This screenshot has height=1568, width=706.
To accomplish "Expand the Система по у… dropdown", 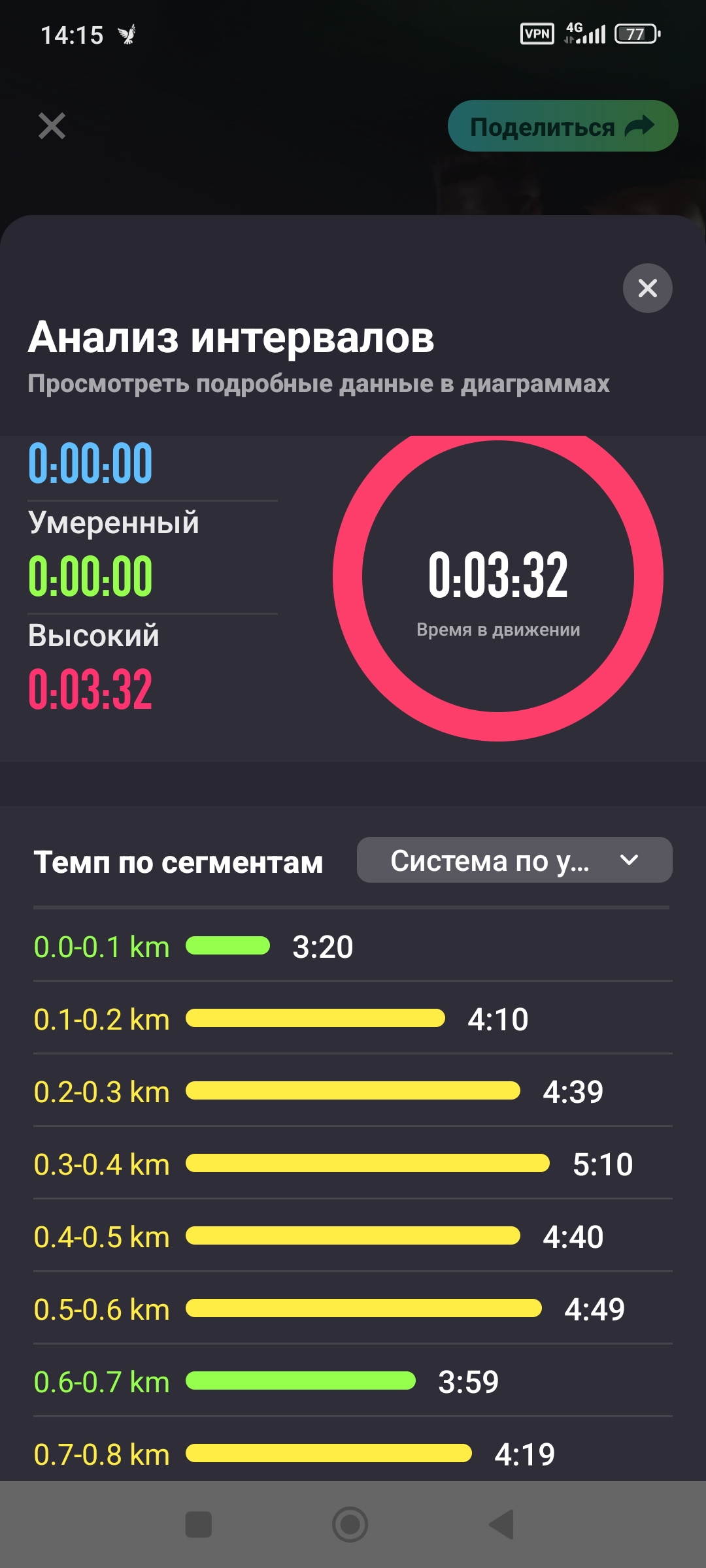I will click(514, 860).
